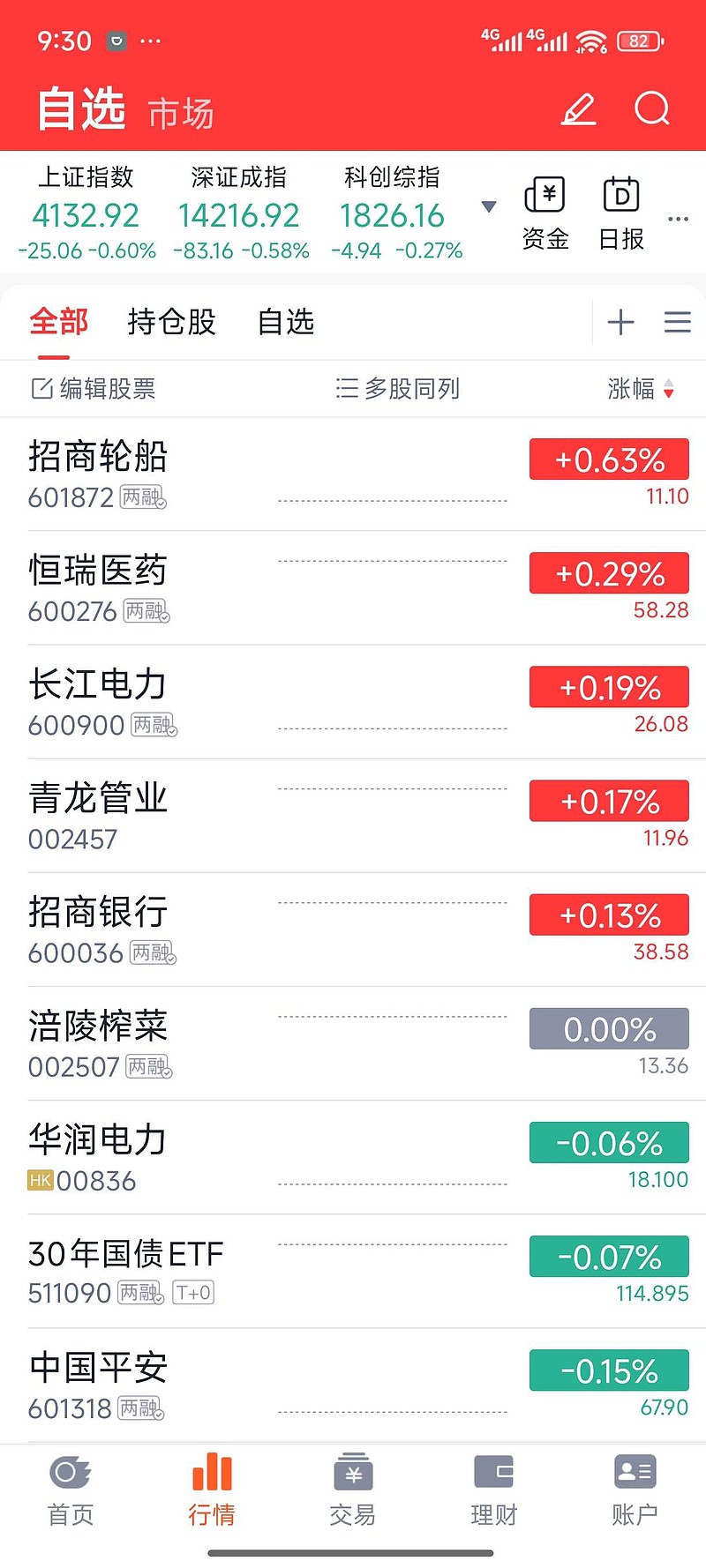The width and height of the screenshot is (706, 1568).
Task: Tap the pencil edit icon in header
Action: (579, 109)
